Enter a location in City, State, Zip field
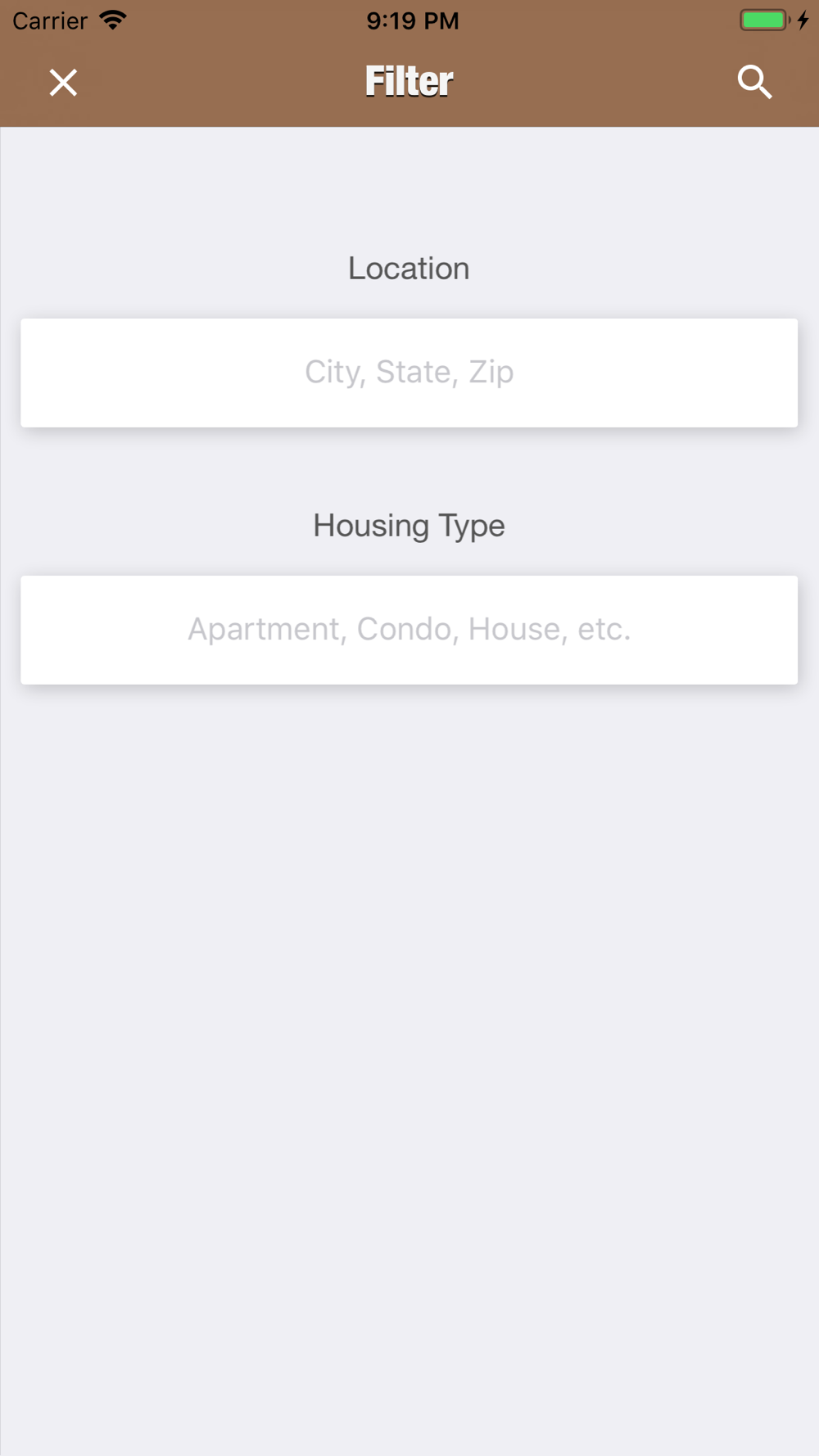 coord(409,373)
